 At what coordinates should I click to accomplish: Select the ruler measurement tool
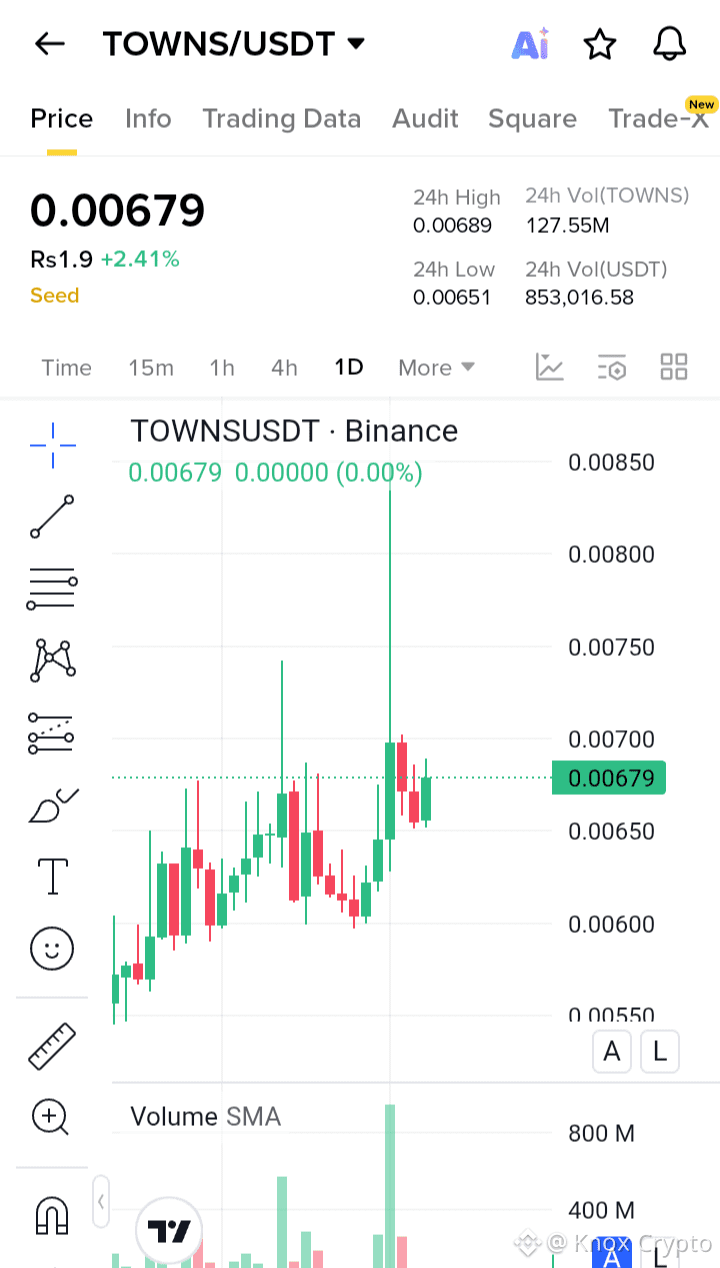click(51, 1046)
